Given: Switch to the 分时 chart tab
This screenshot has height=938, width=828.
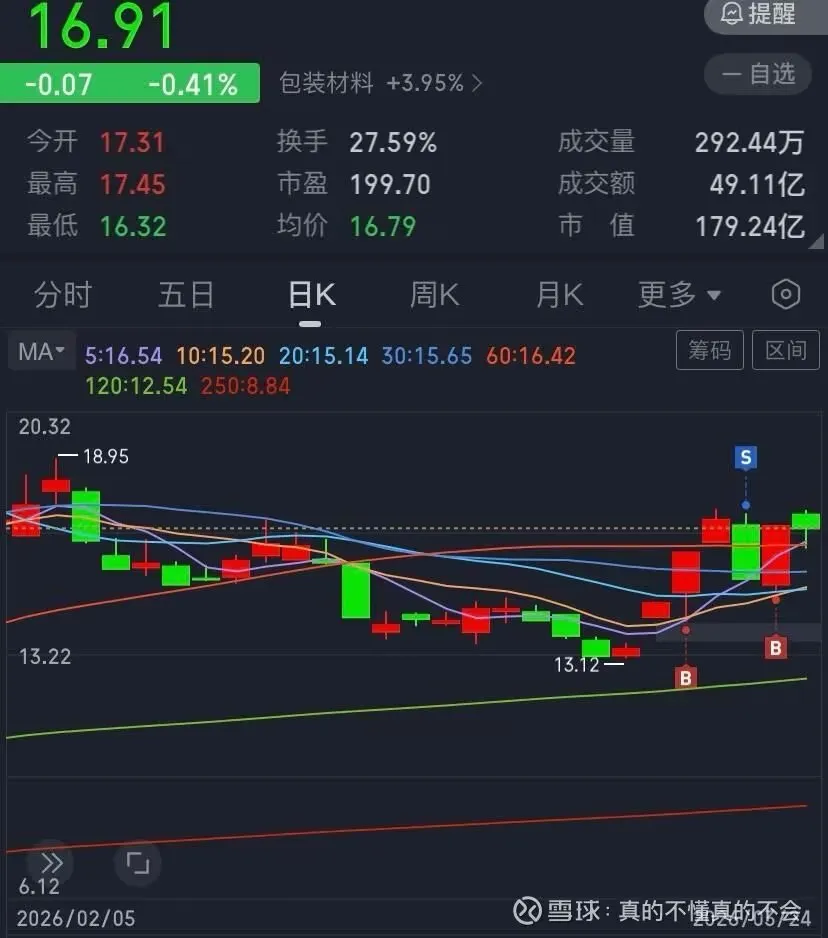Looking at the screenshot, I should click(x=63, y=295).
